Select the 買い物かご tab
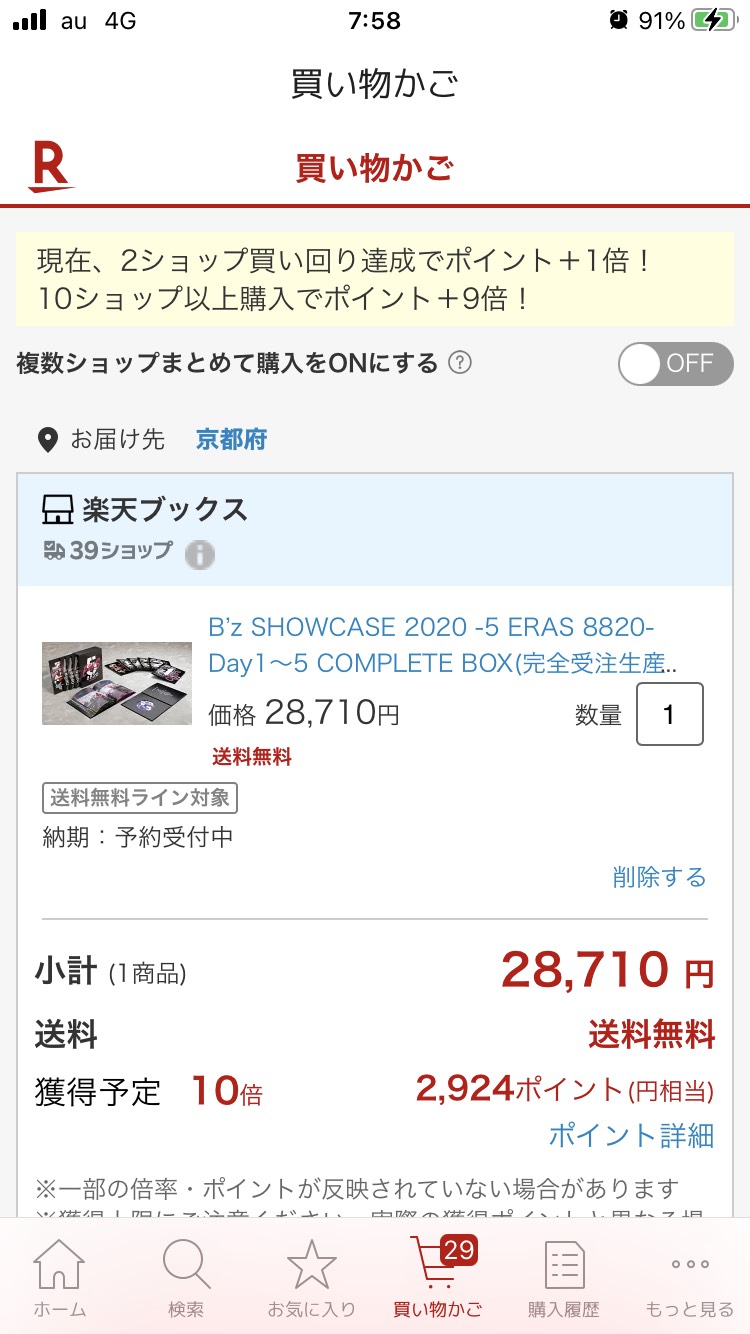The width and height of the screenshot is (750, 1334). pyautogui.click(x=437, y=1277)
